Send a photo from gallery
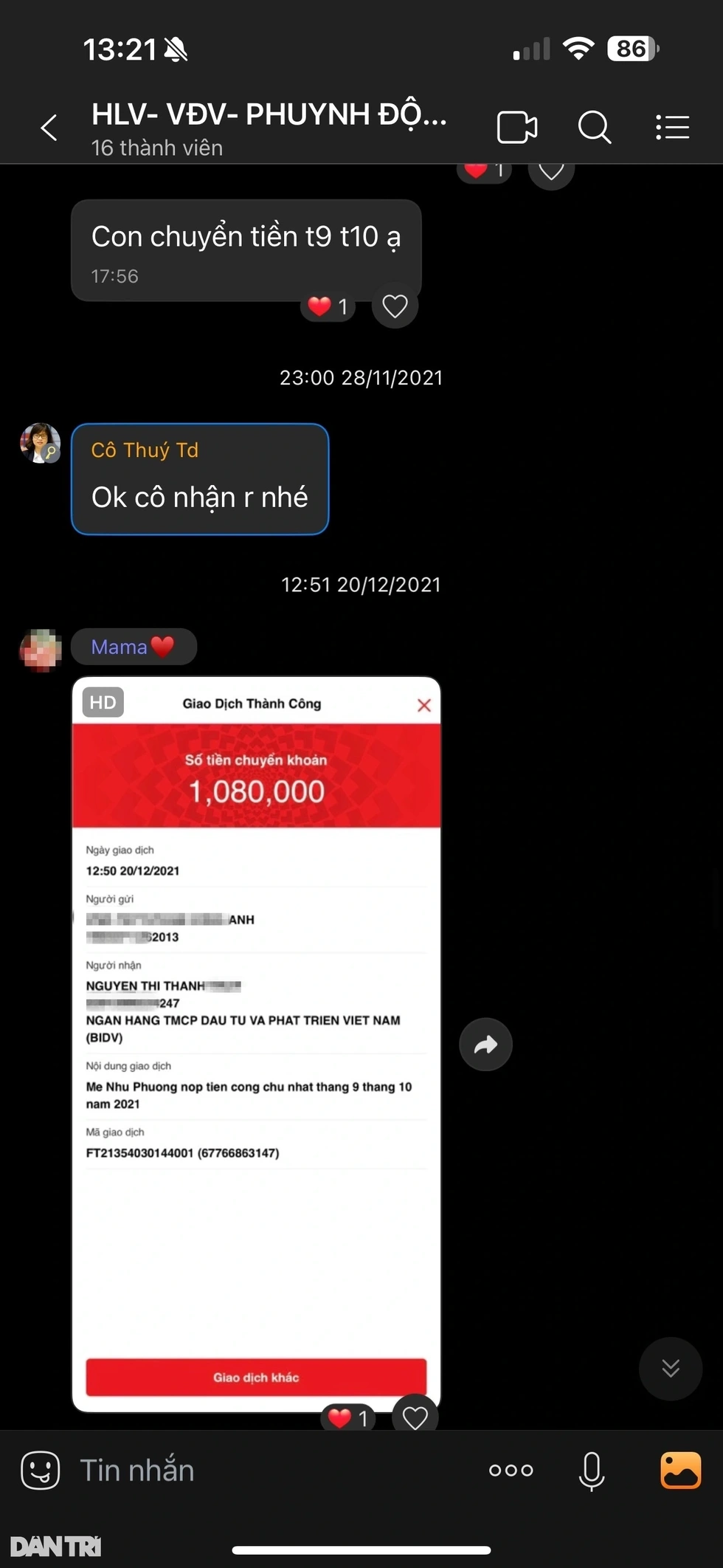 [679, 1470]
